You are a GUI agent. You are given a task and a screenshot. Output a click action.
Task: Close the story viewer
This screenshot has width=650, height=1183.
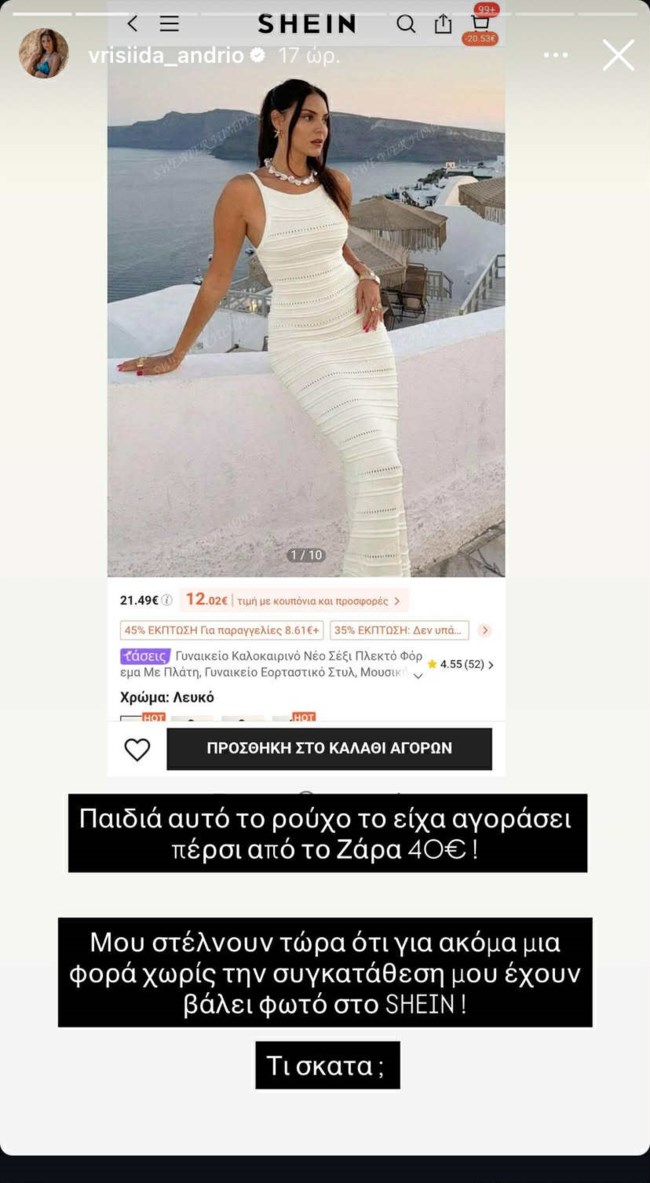click(618, 55)
